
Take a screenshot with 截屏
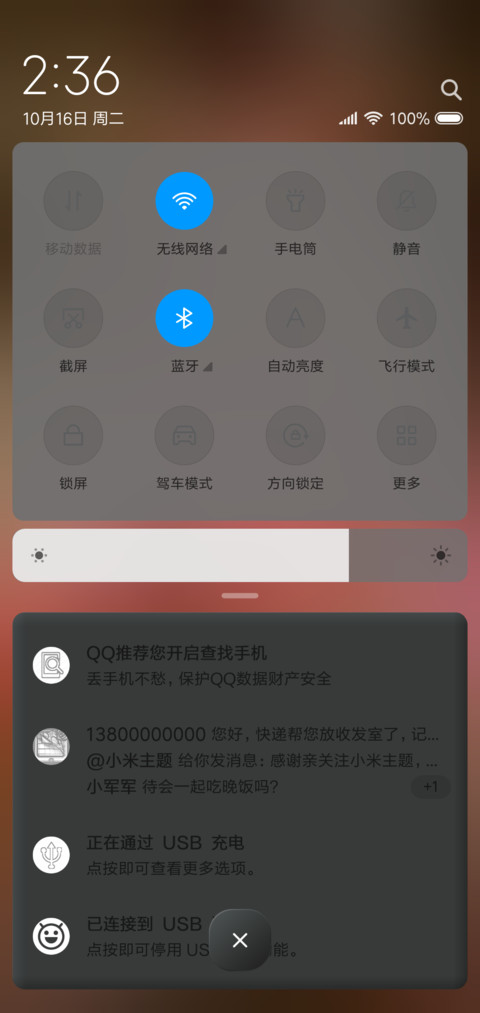[73, 319]
